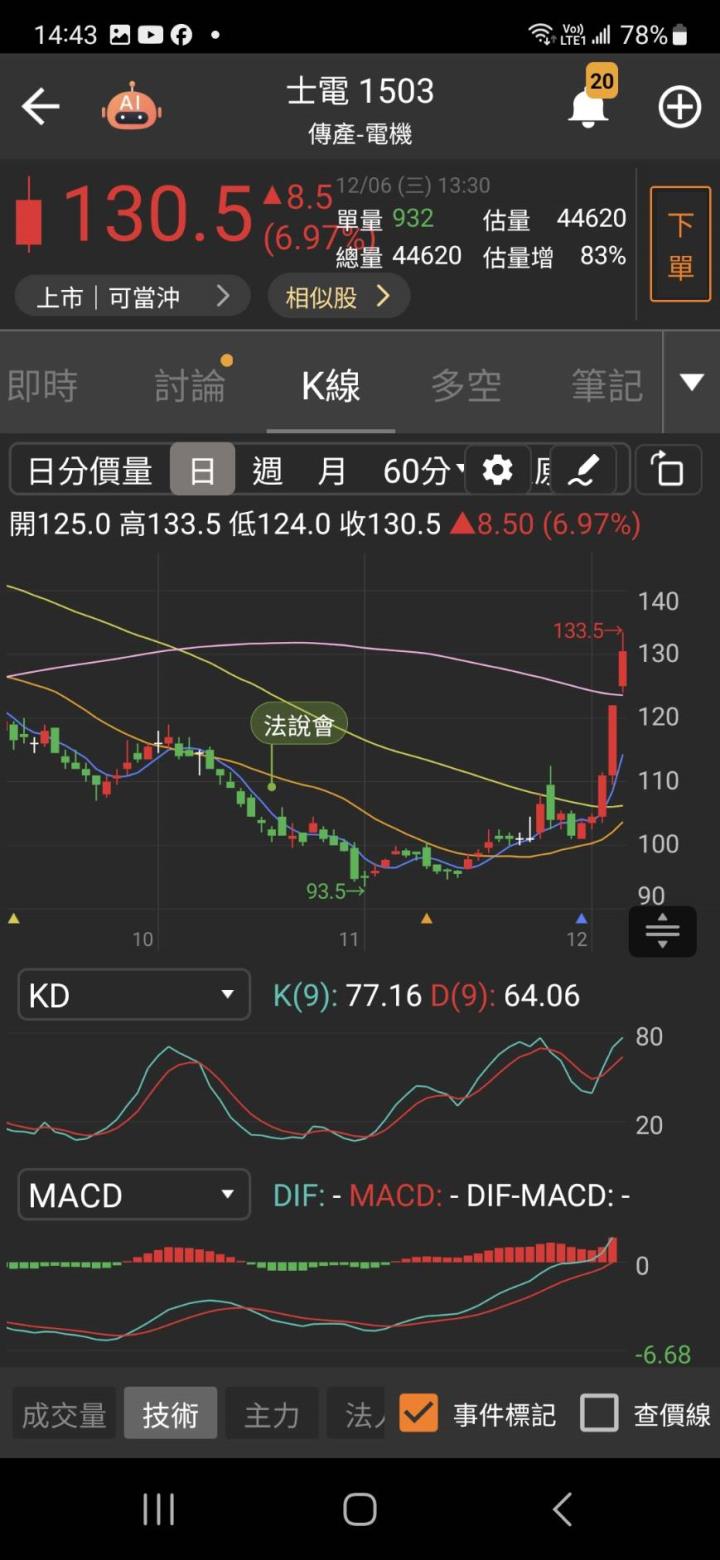Image resolution: width=720 pixels, height=1560 pixels.
Task: Open the 上市｜可當沖 info chip
Action: click(x=131, y=297)
